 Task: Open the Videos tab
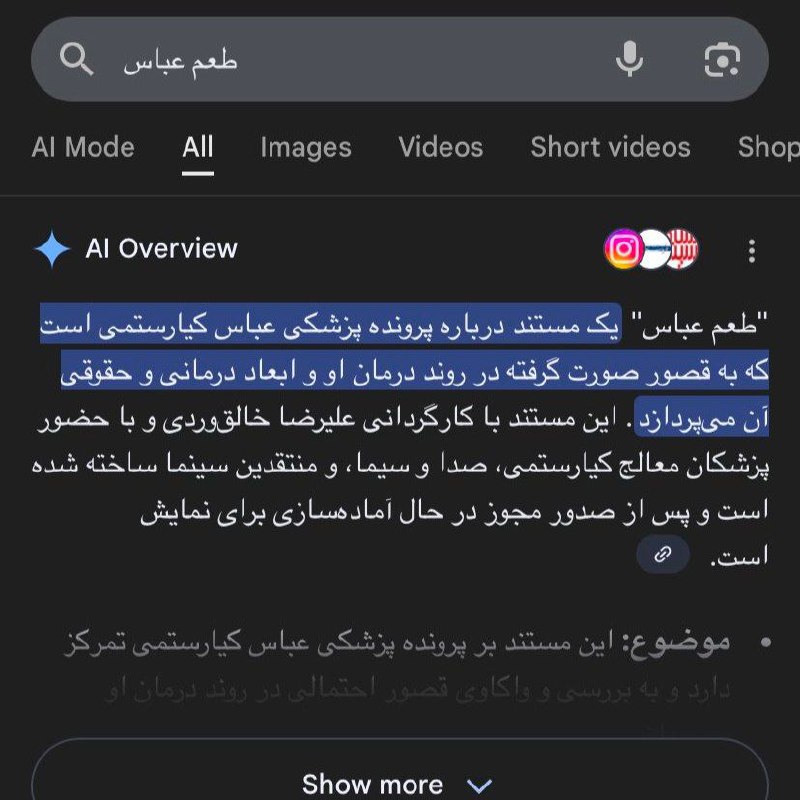pos(440,148)
